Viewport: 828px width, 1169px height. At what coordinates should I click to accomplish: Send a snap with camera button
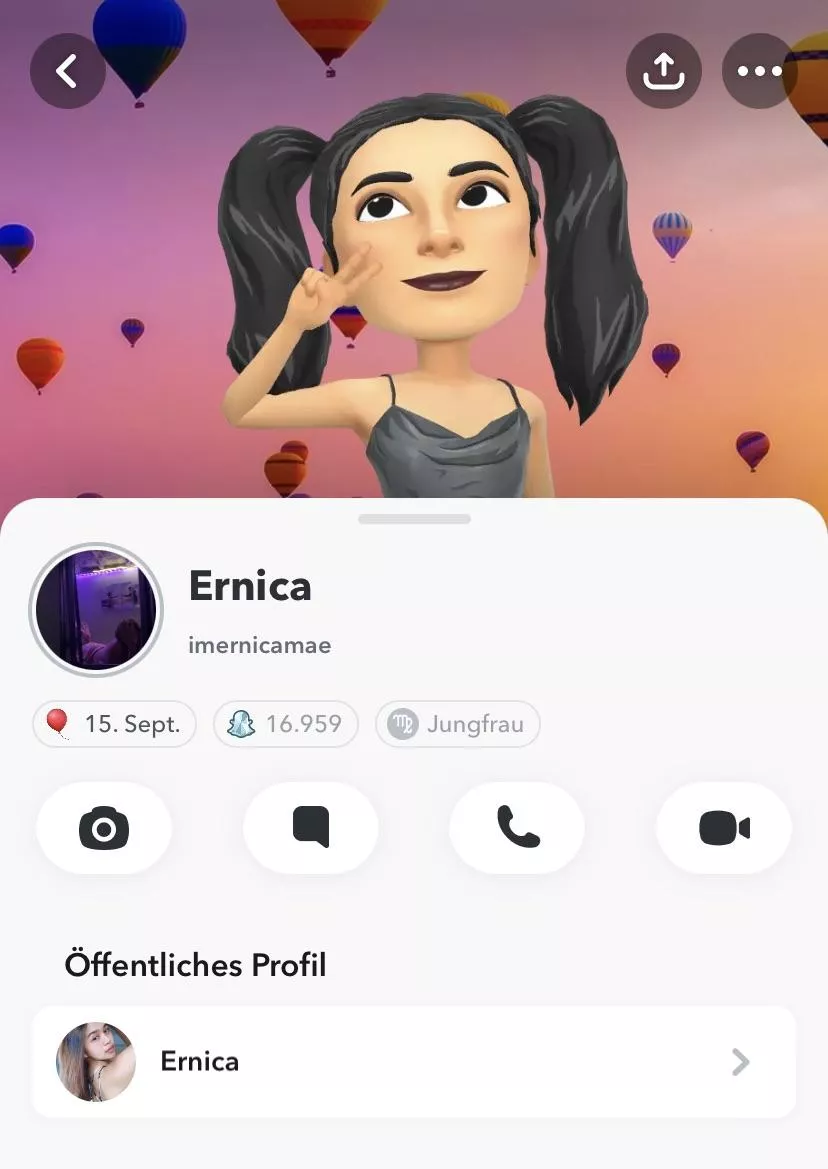coord(104,829)
